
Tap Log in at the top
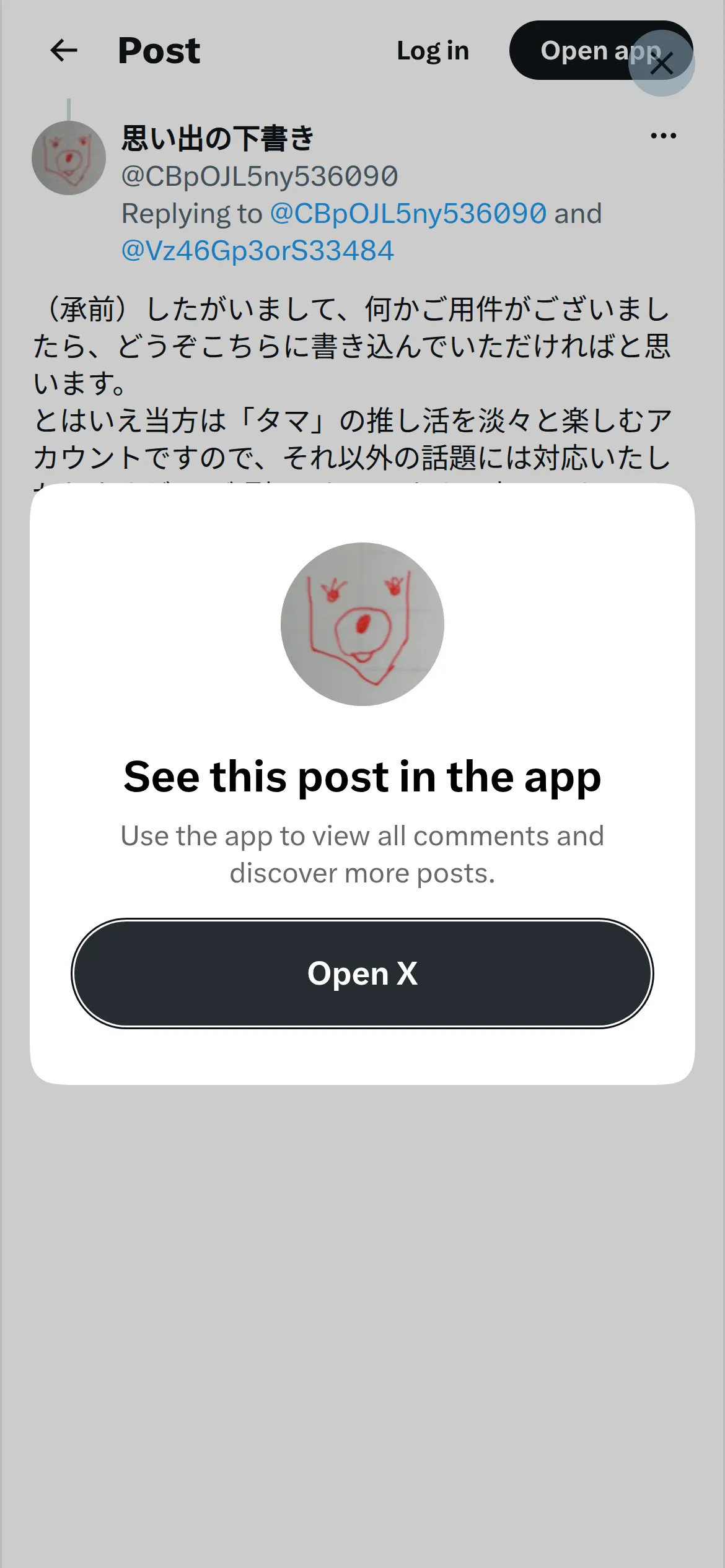433,51
